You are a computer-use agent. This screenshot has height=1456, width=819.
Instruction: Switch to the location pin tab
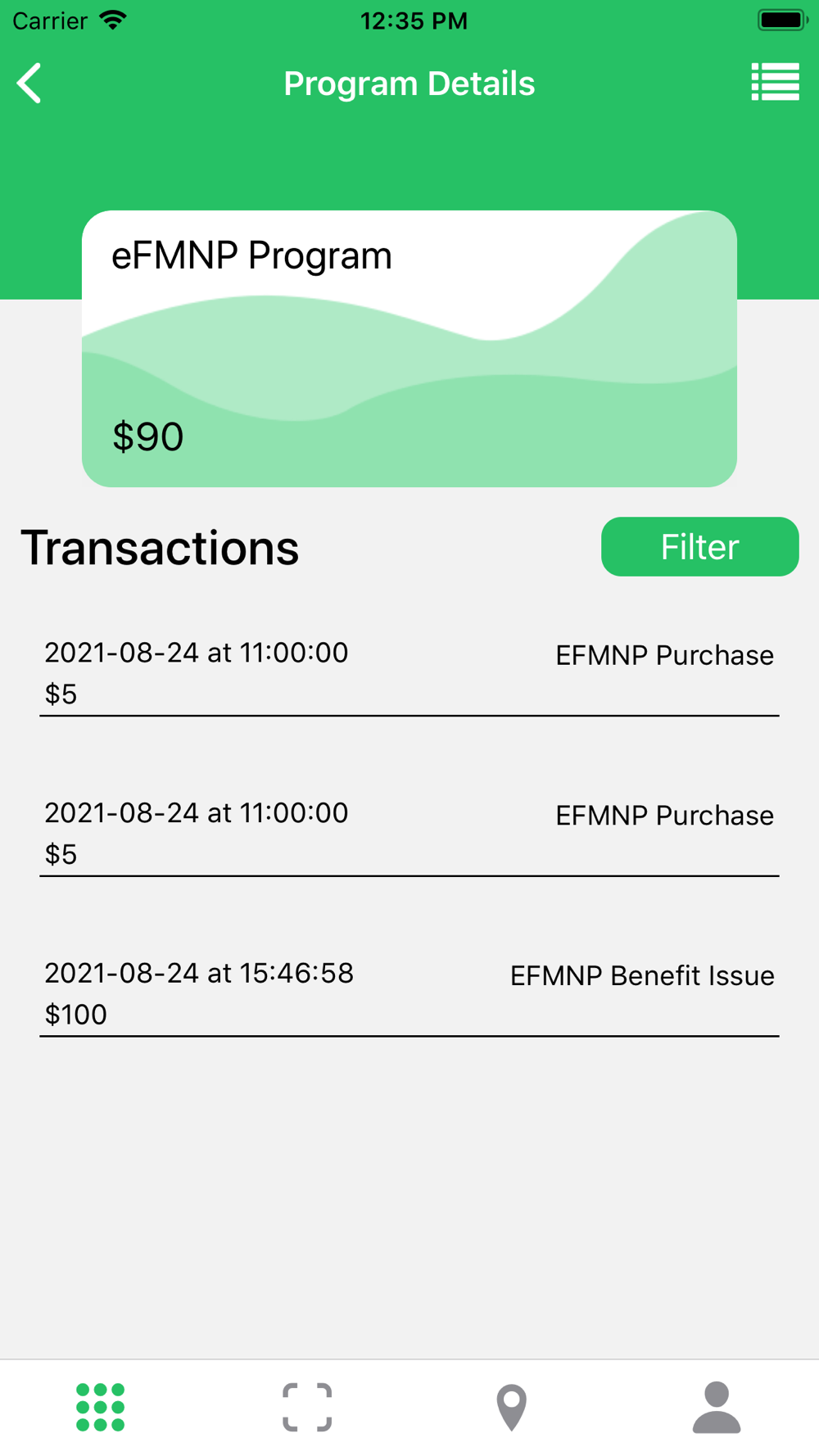tap(512, 1407)
